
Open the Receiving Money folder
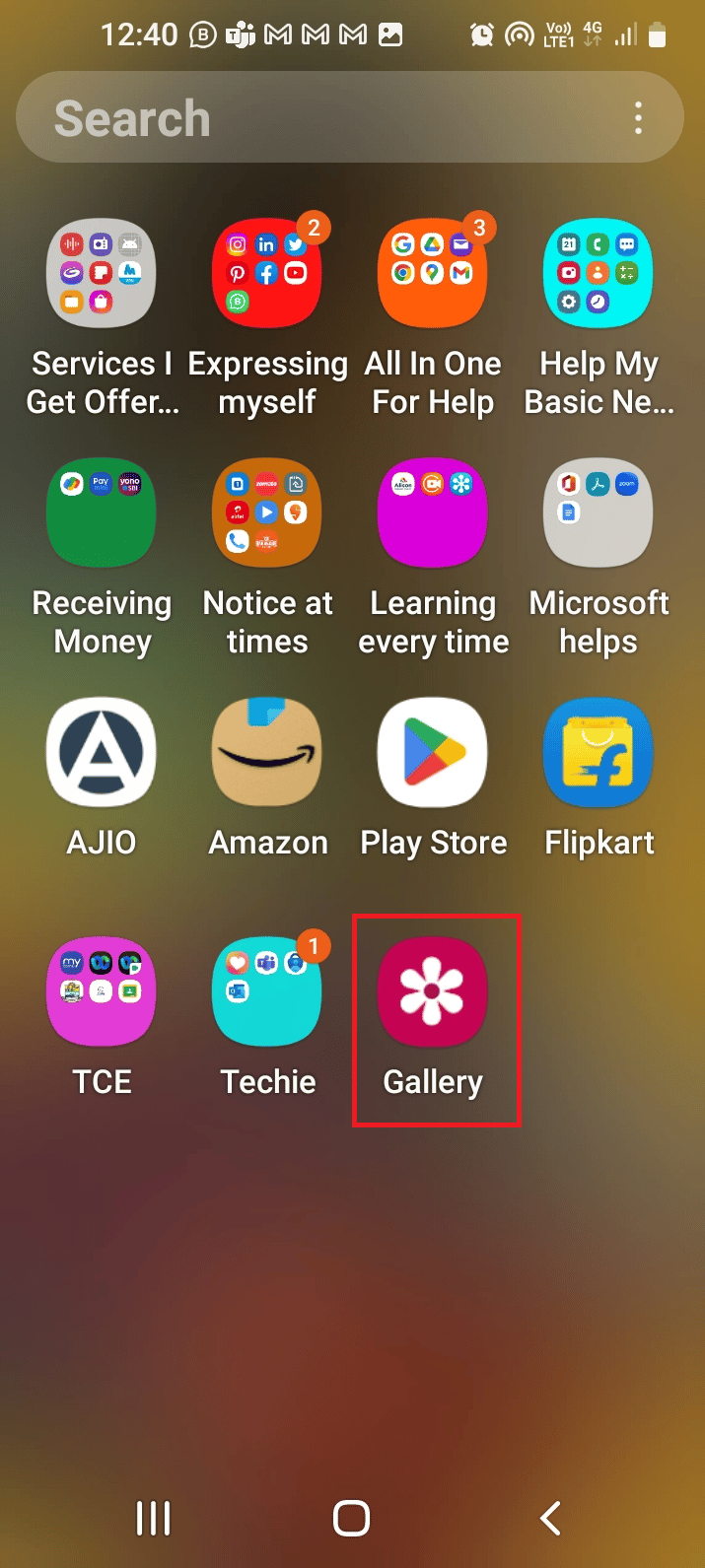pos(102,512)
